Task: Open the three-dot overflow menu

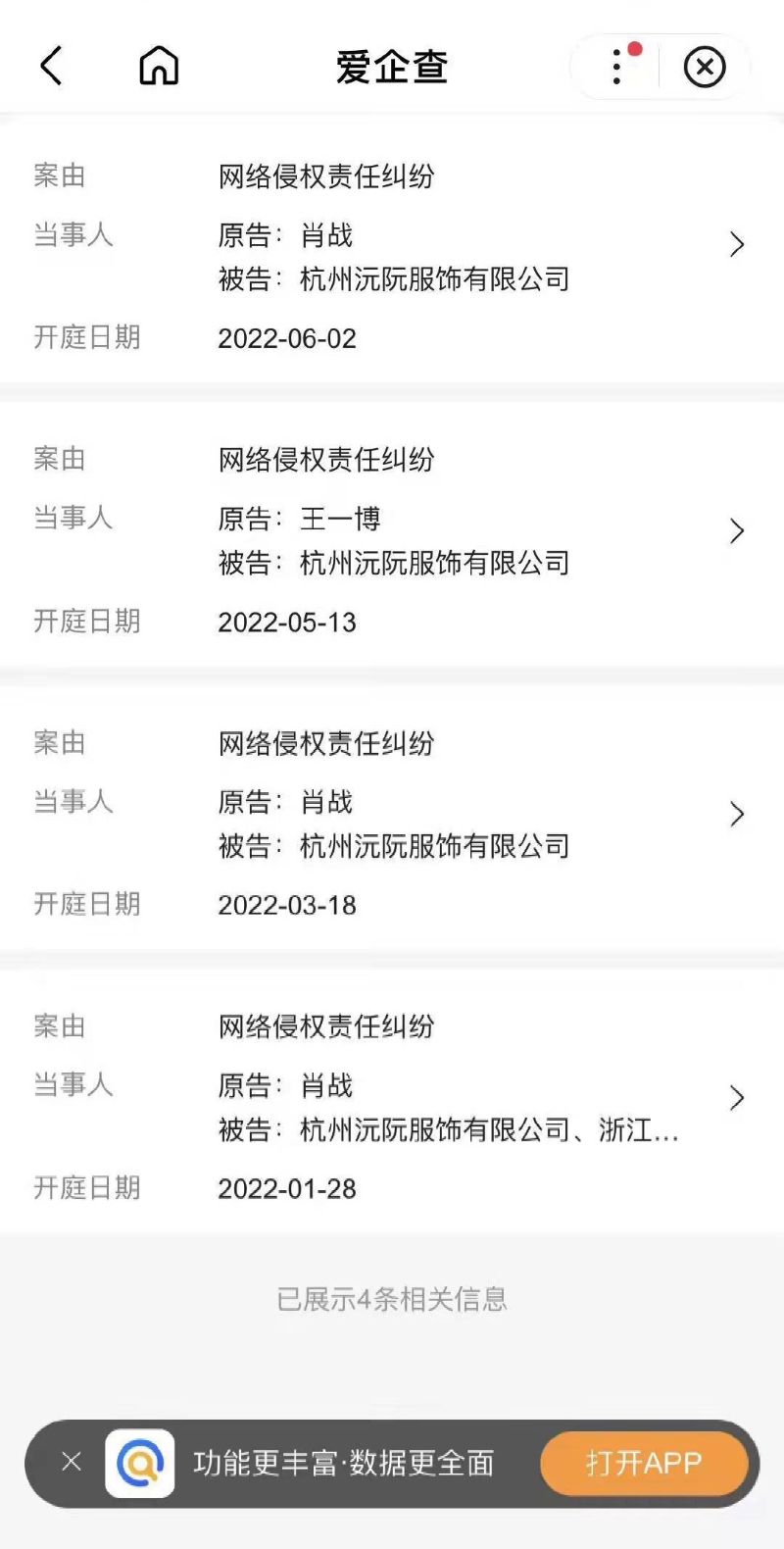Action: (616, 67)
